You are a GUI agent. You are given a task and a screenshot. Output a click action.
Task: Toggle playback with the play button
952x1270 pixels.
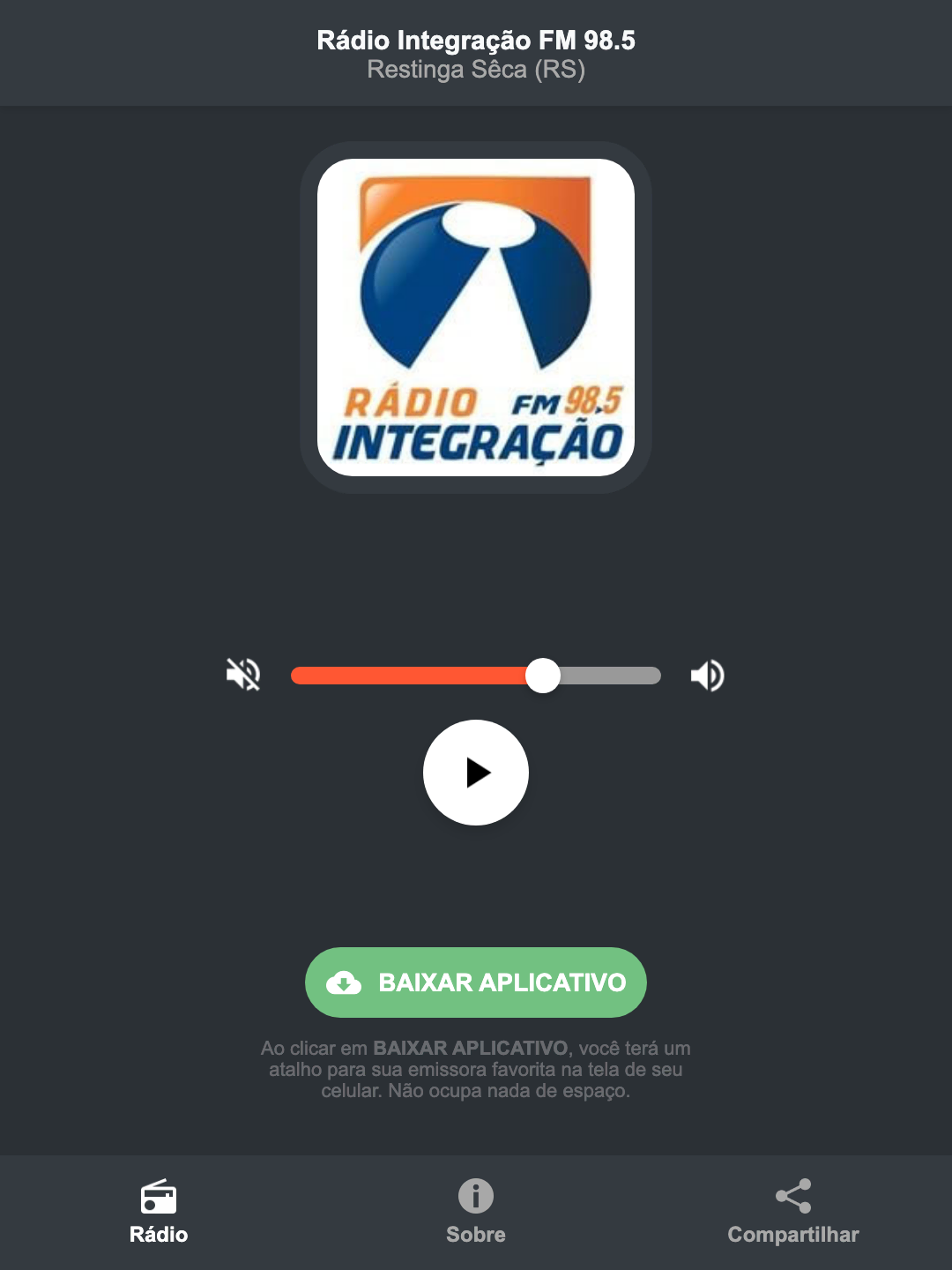tap(475, 773)
